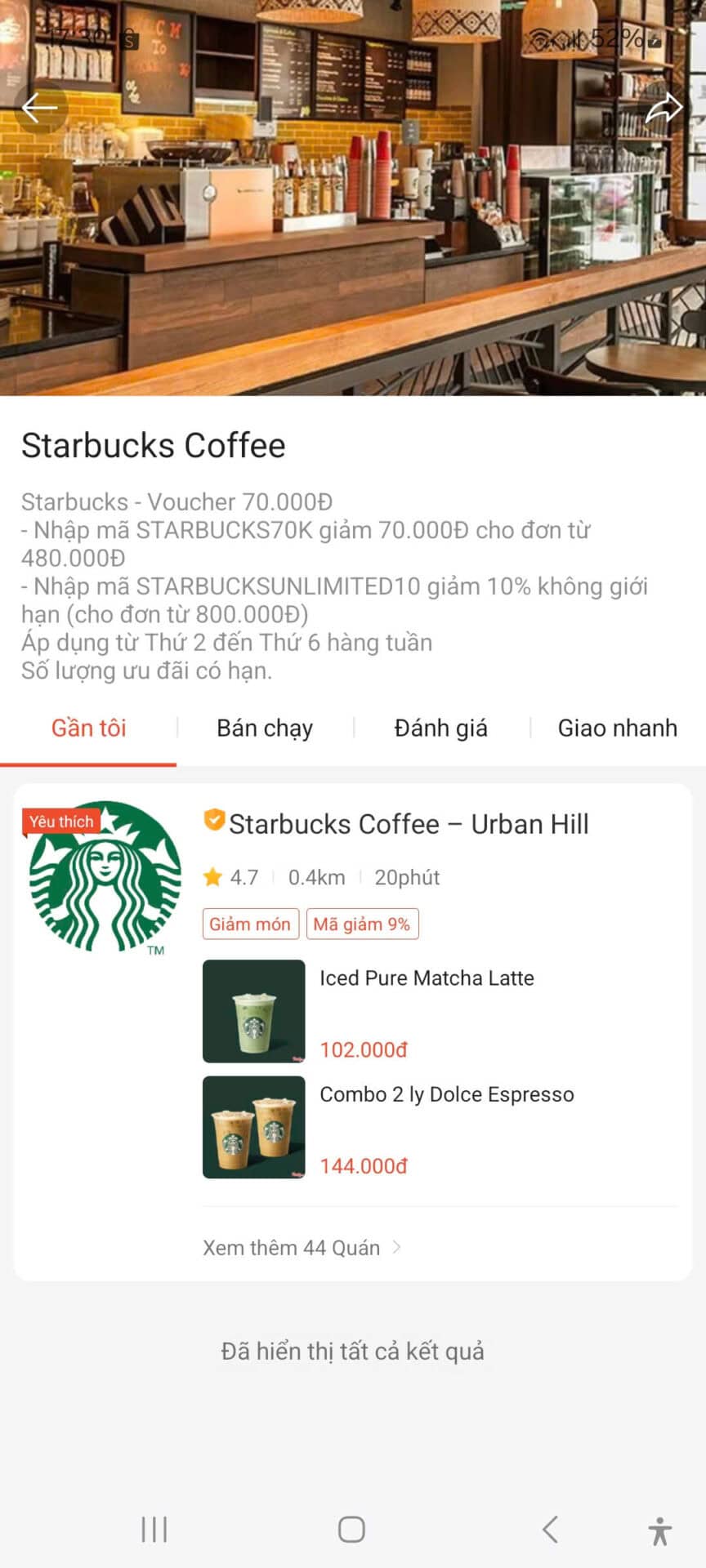Viewport: 706px width, 1568px height.
Task: Select Starbucks Coffee – Urban Hill store link
Action: pos(409,824)
